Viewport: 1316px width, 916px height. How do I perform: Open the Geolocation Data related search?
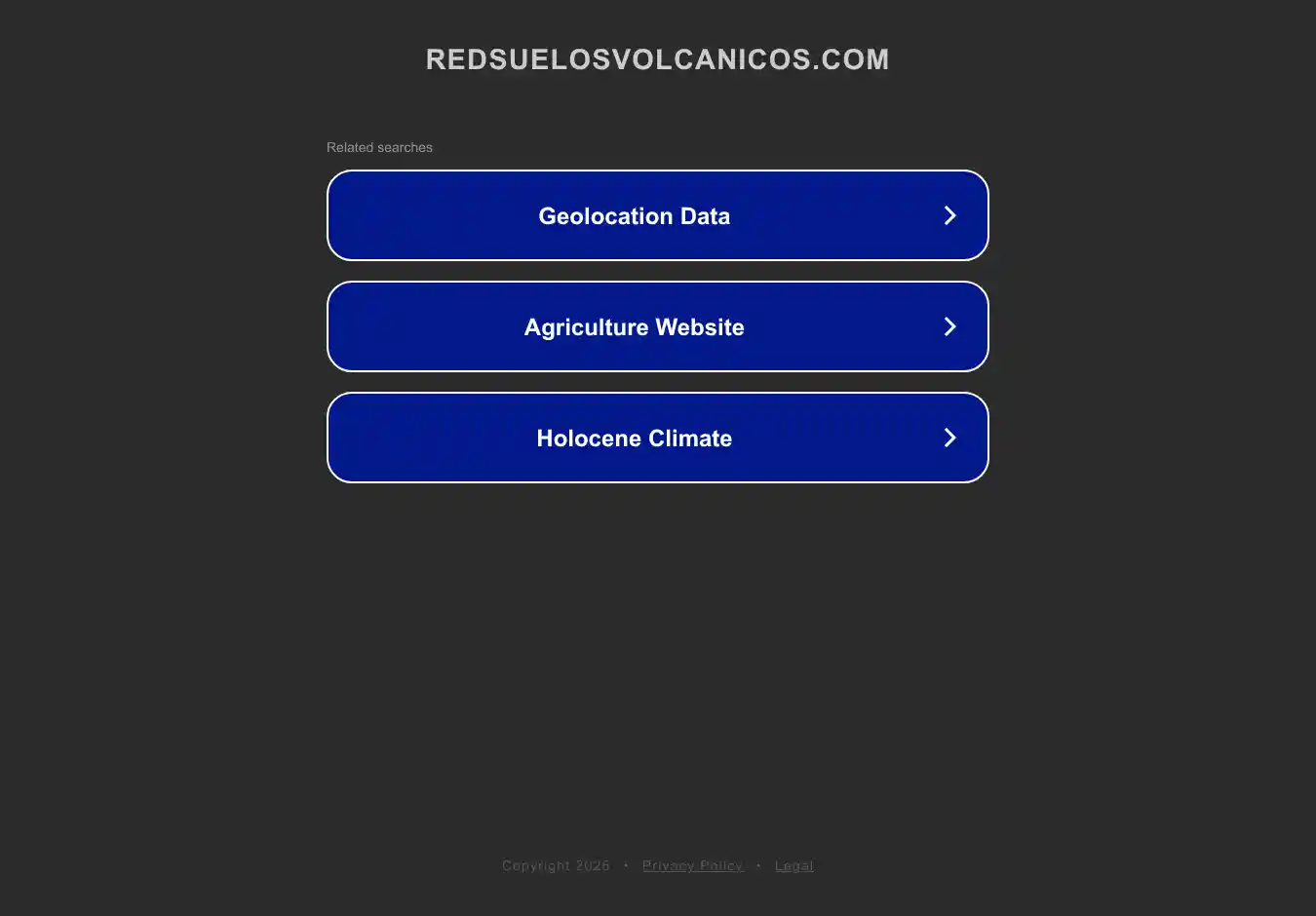[657, 215]
